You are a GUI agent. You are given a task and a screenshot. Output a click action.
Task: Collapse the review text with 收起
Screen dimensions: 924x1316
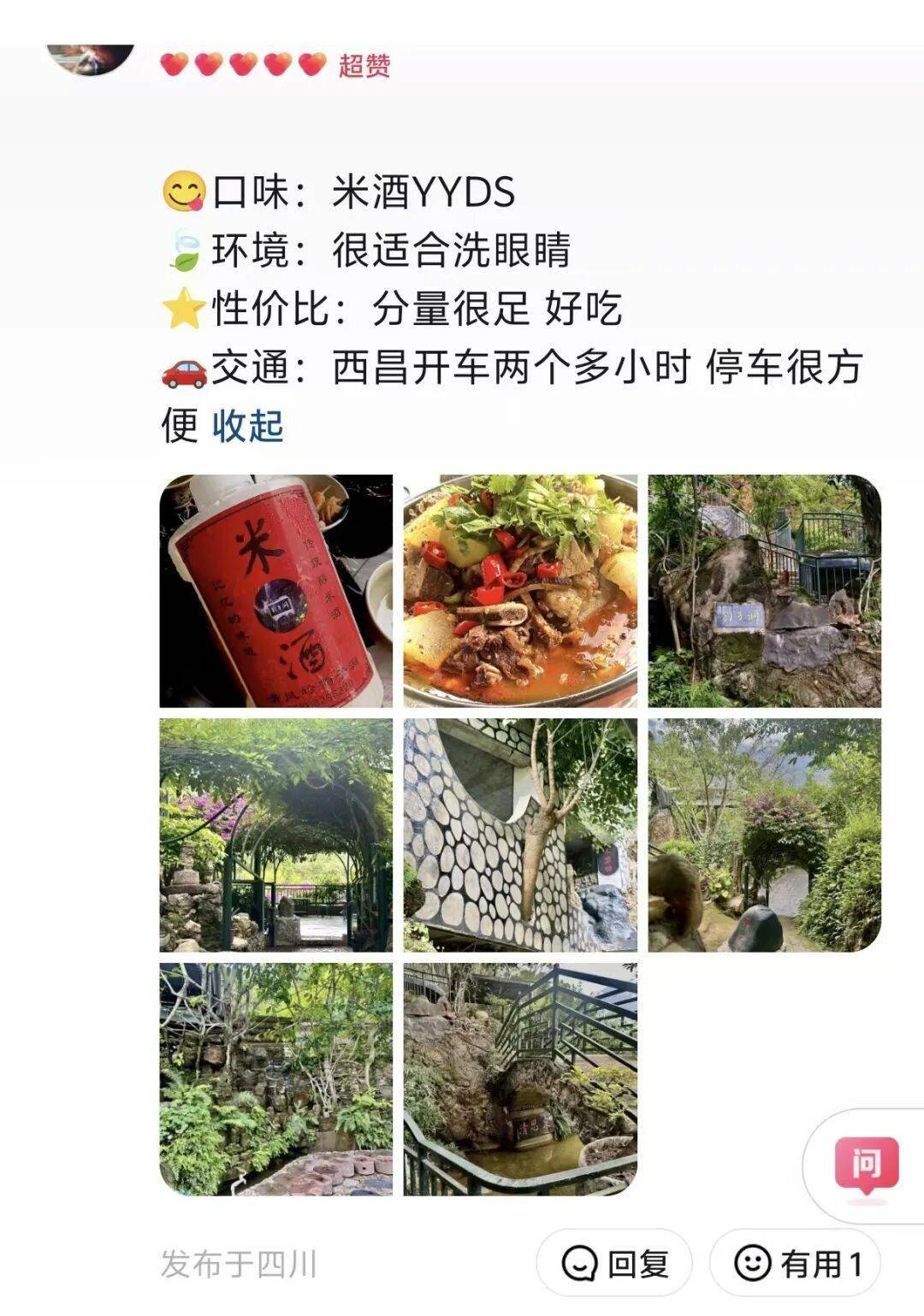(247, 426)
